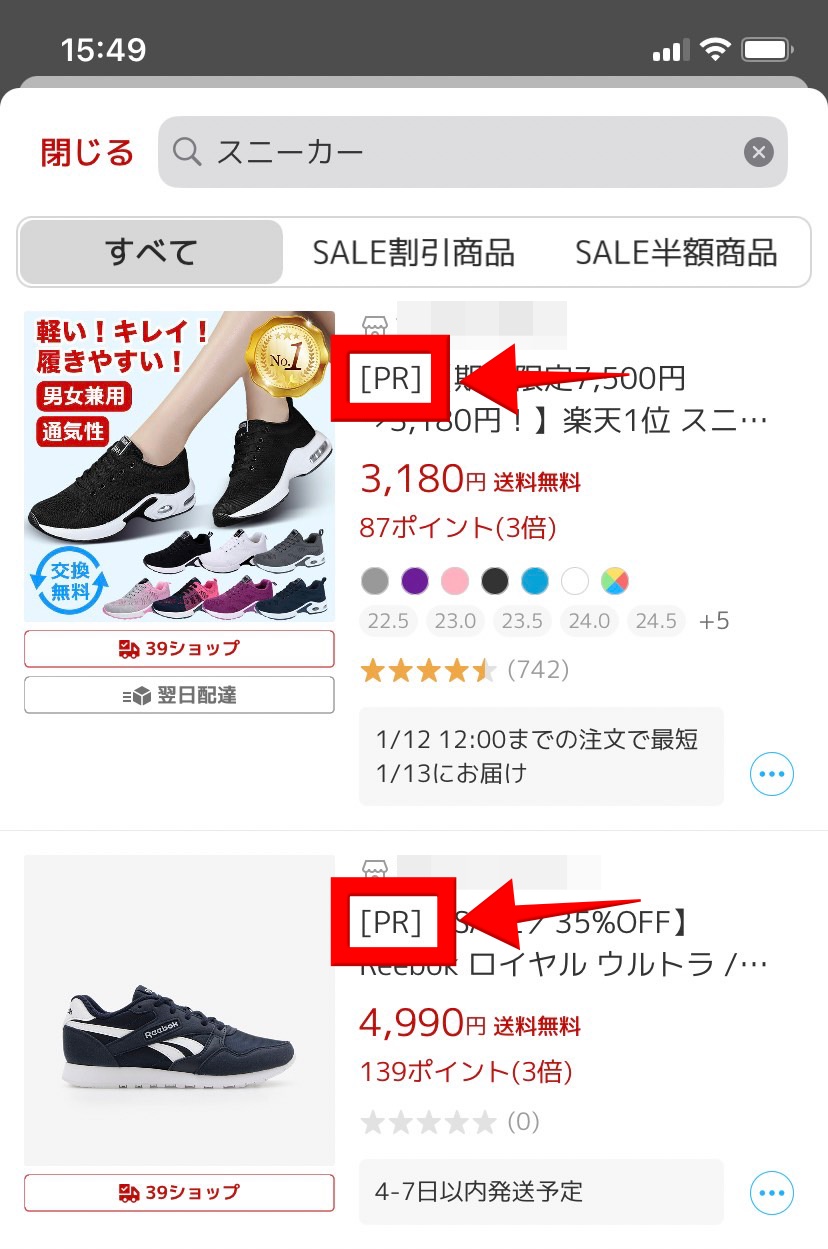Choose the purple color swatch
828x1249 pixels.
click(415, 580)
